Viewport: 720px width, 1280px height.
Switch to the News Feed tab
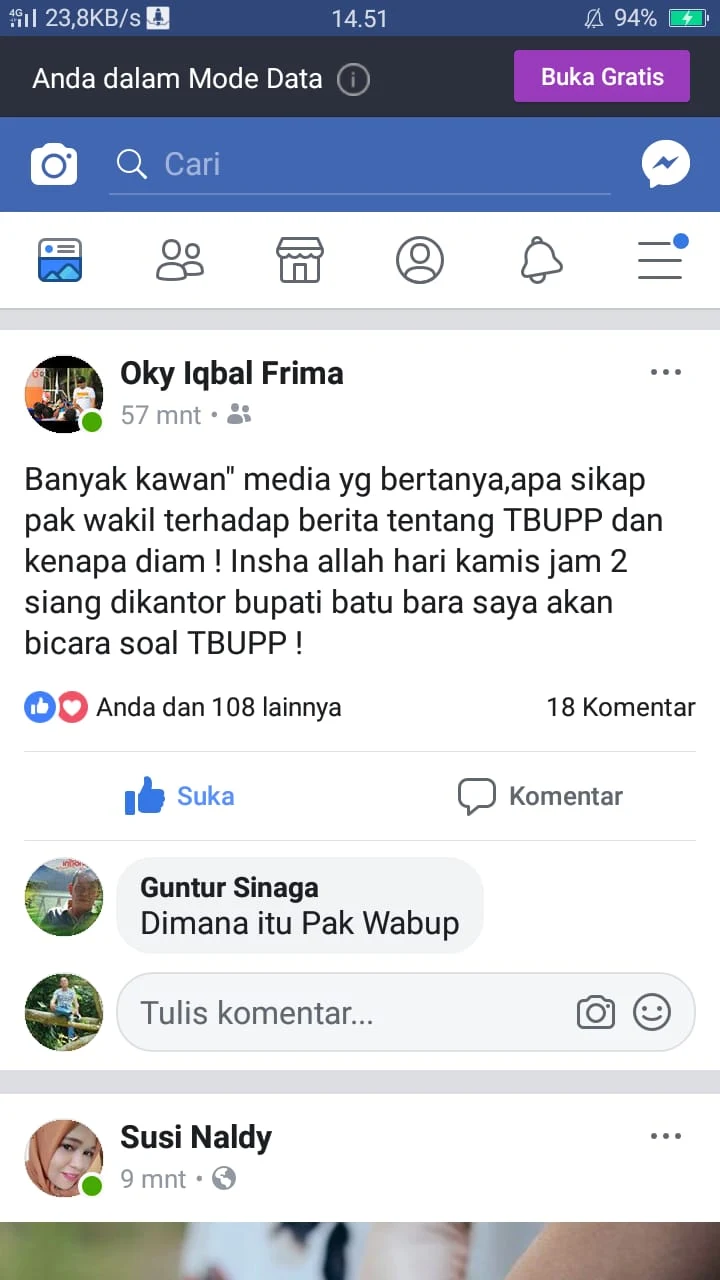60,260
